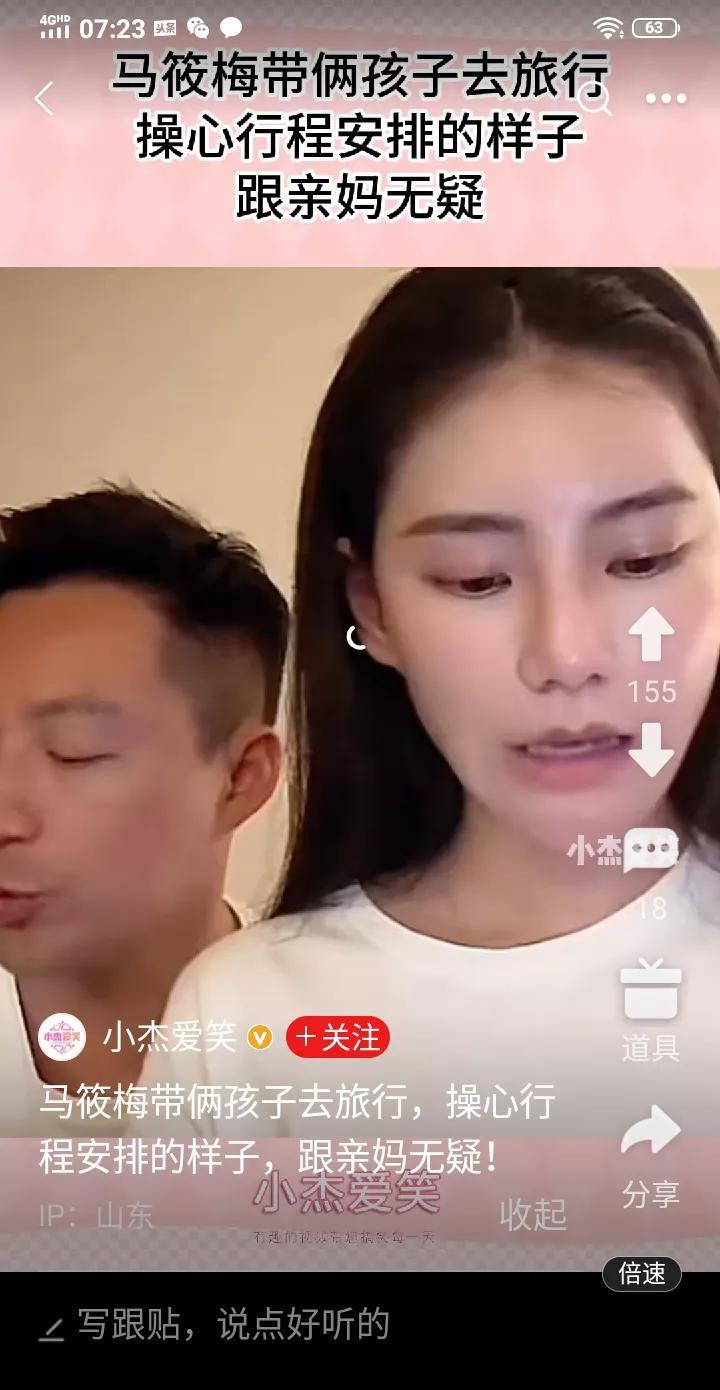Open the 道具 gift icon
Image resolution: width=720 pixels, height=1390 pixels.
(x=651, y=988)
